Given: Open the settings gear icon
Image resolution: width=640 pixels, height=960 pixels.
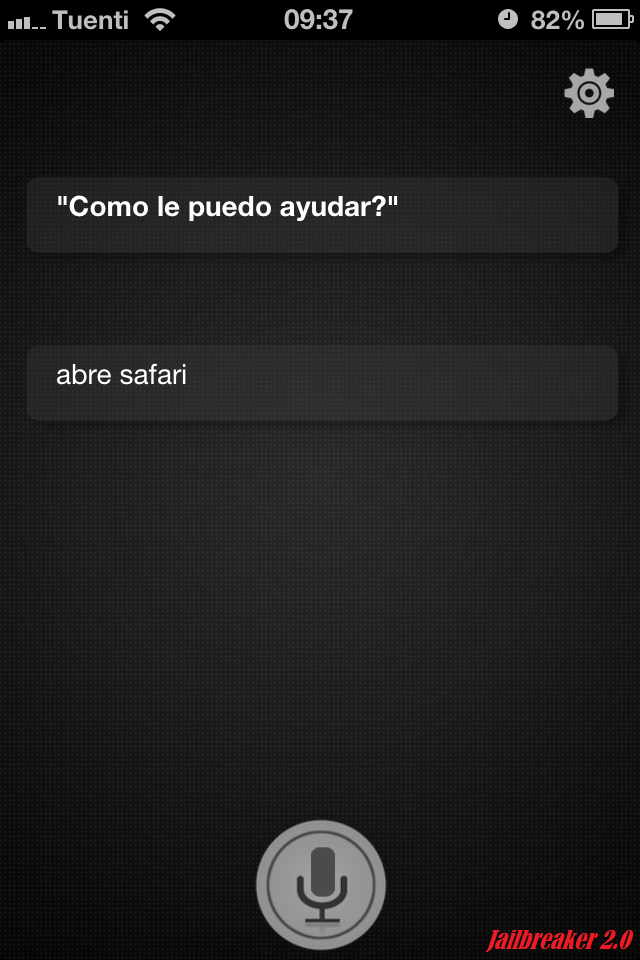Looking at the screenshot, I should [589, 93].
